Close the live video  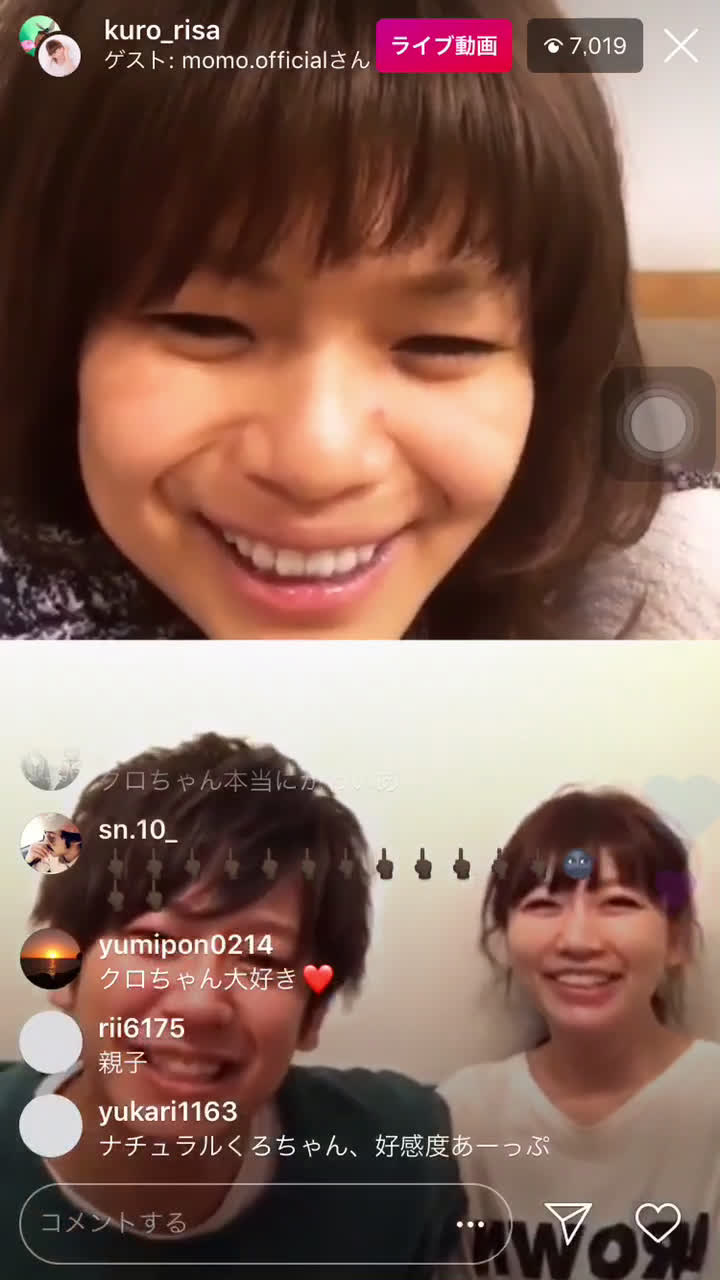click(681, 46)
